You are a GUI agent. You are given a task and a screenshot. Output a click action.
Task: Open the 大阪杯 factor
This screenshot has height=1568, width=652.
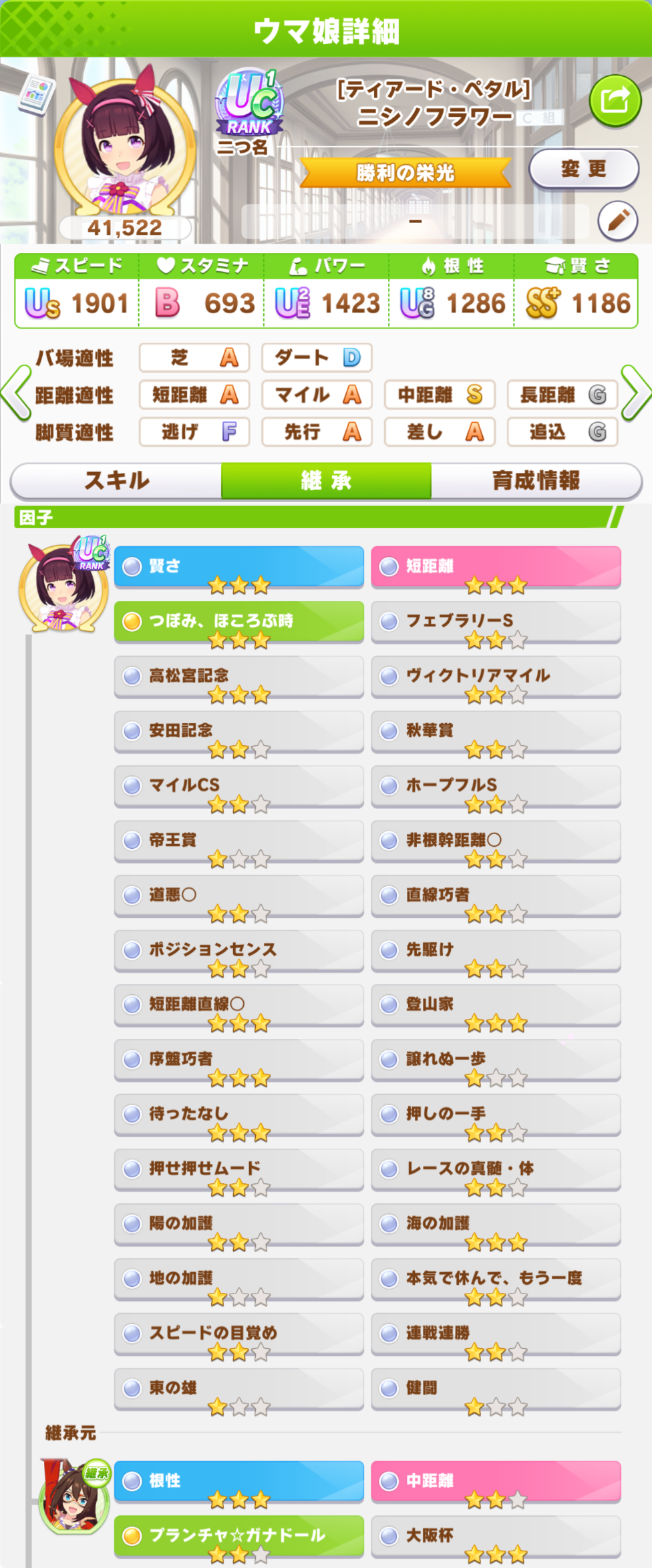(496, 1535)
